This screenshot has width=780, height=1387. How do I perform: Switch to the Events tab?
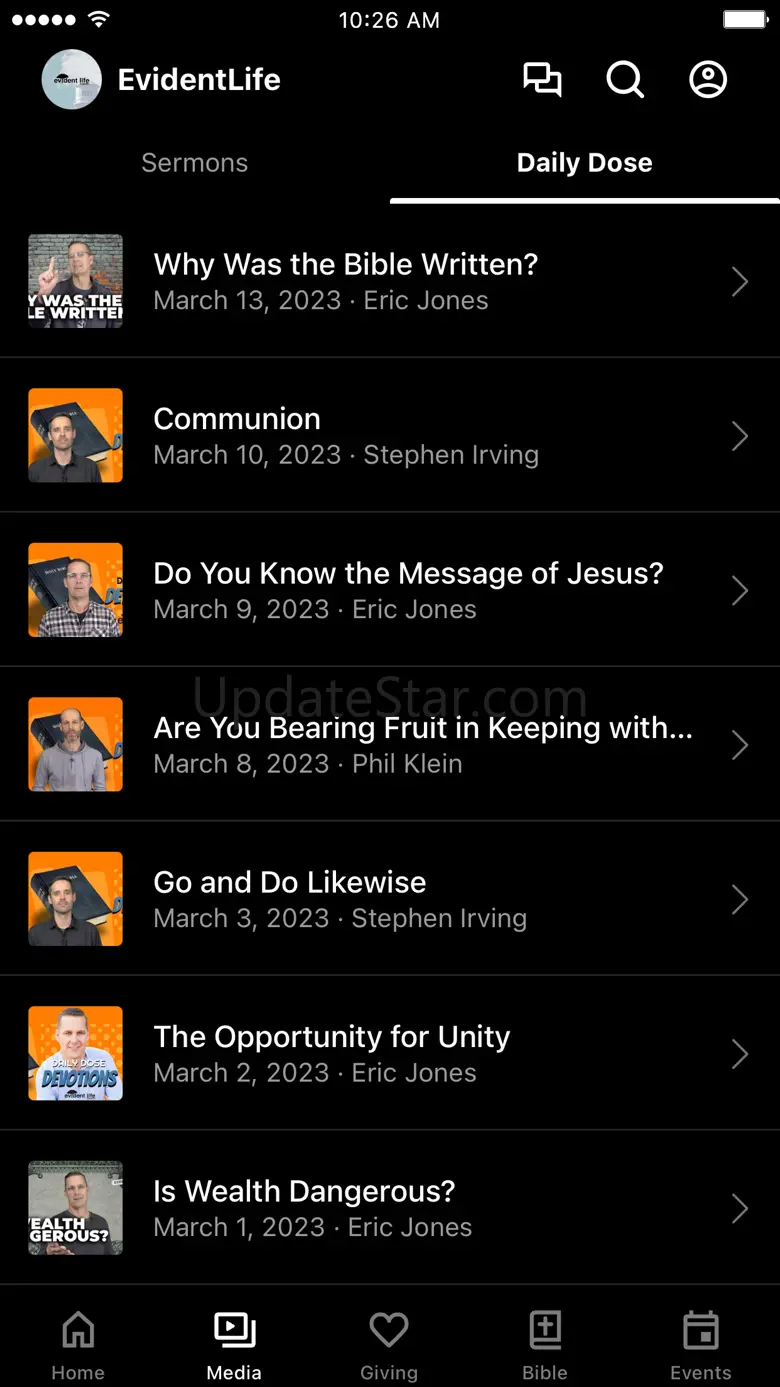[701, 1346]
